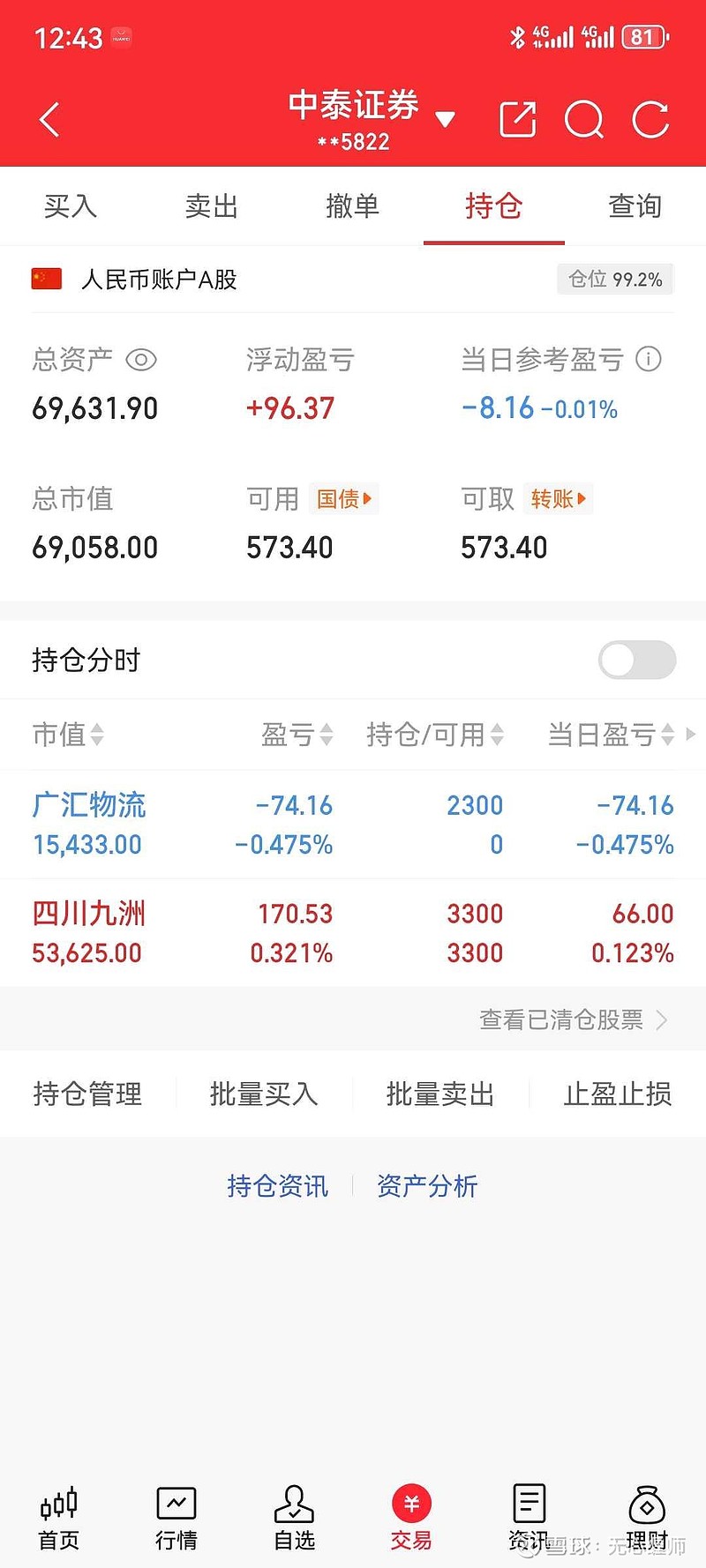Hide total assets using the eye icon

[x=141, y=360]
